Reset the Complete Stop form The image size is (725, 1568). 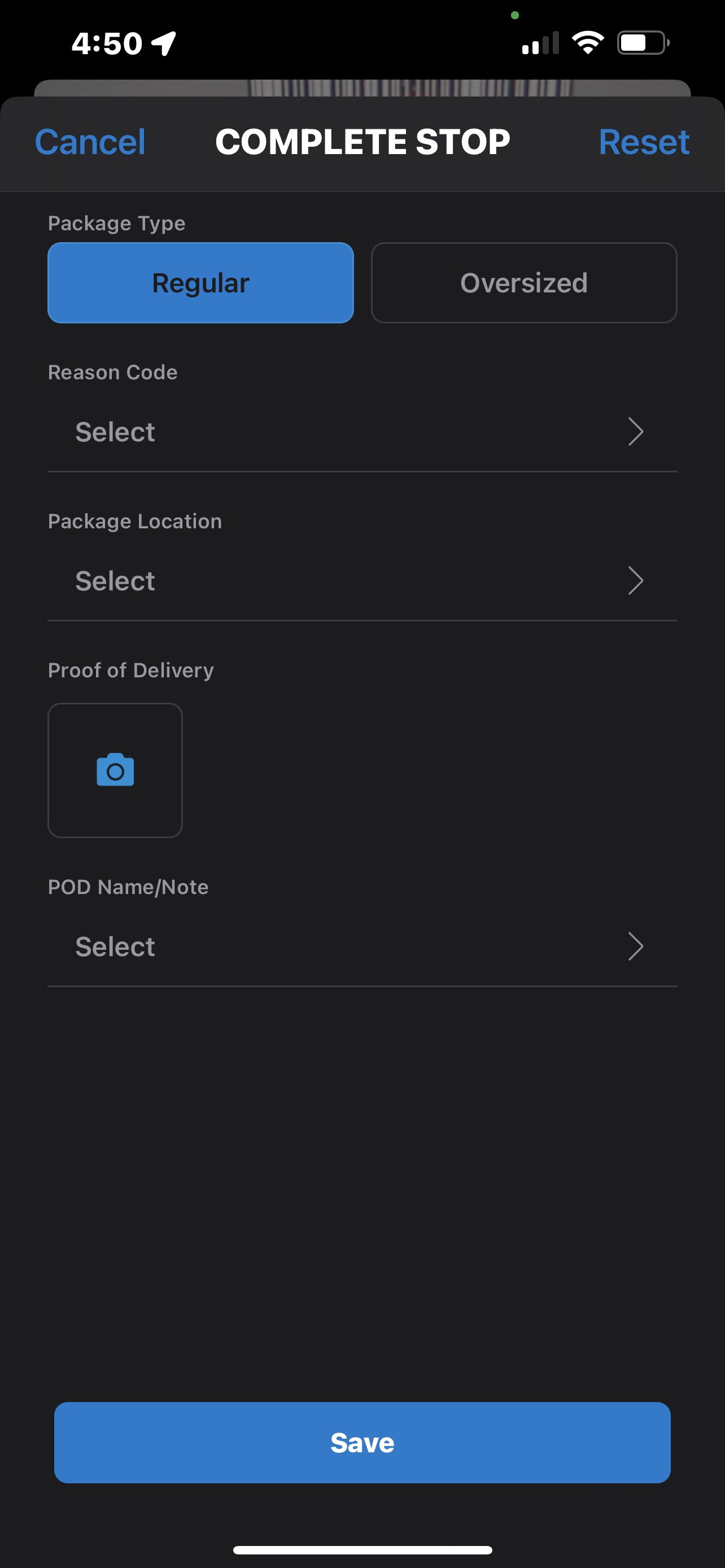[x=644, y=142]
